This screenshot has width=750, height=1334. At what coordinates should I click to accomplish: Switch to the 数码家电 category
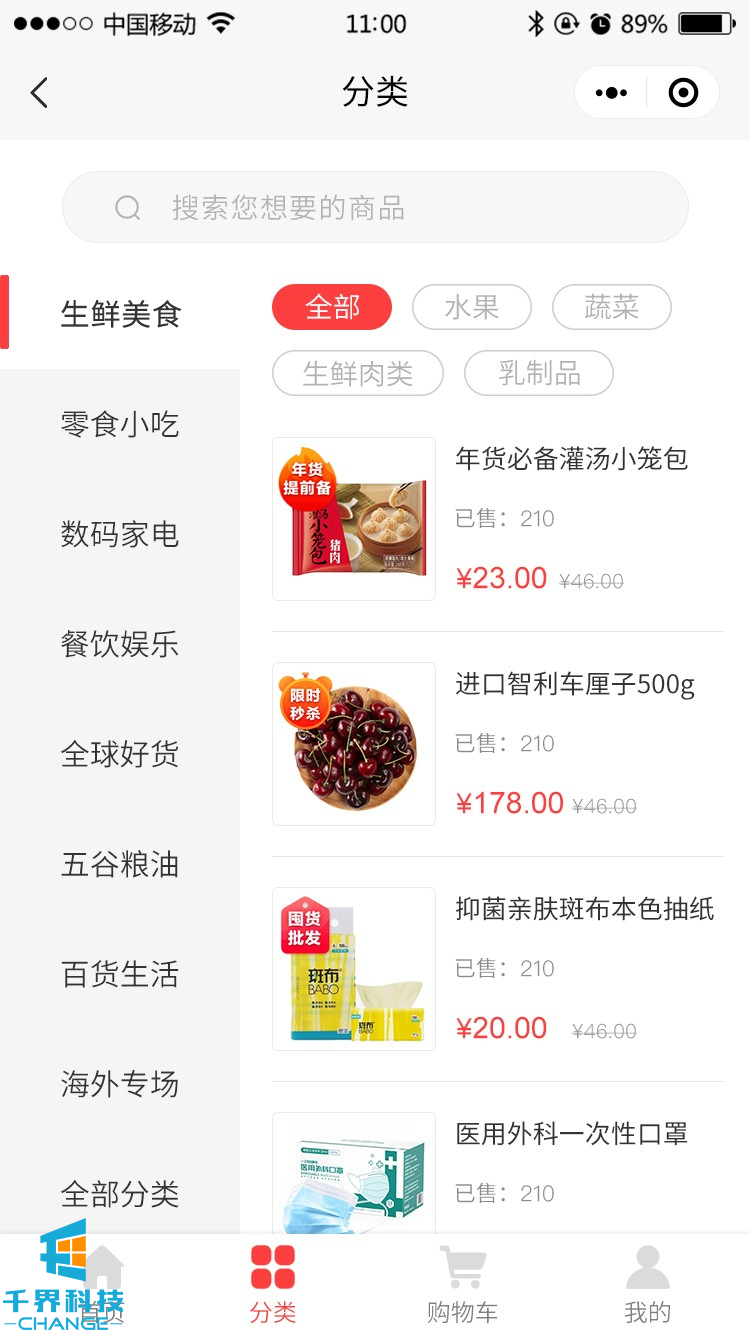click(120, 534)
